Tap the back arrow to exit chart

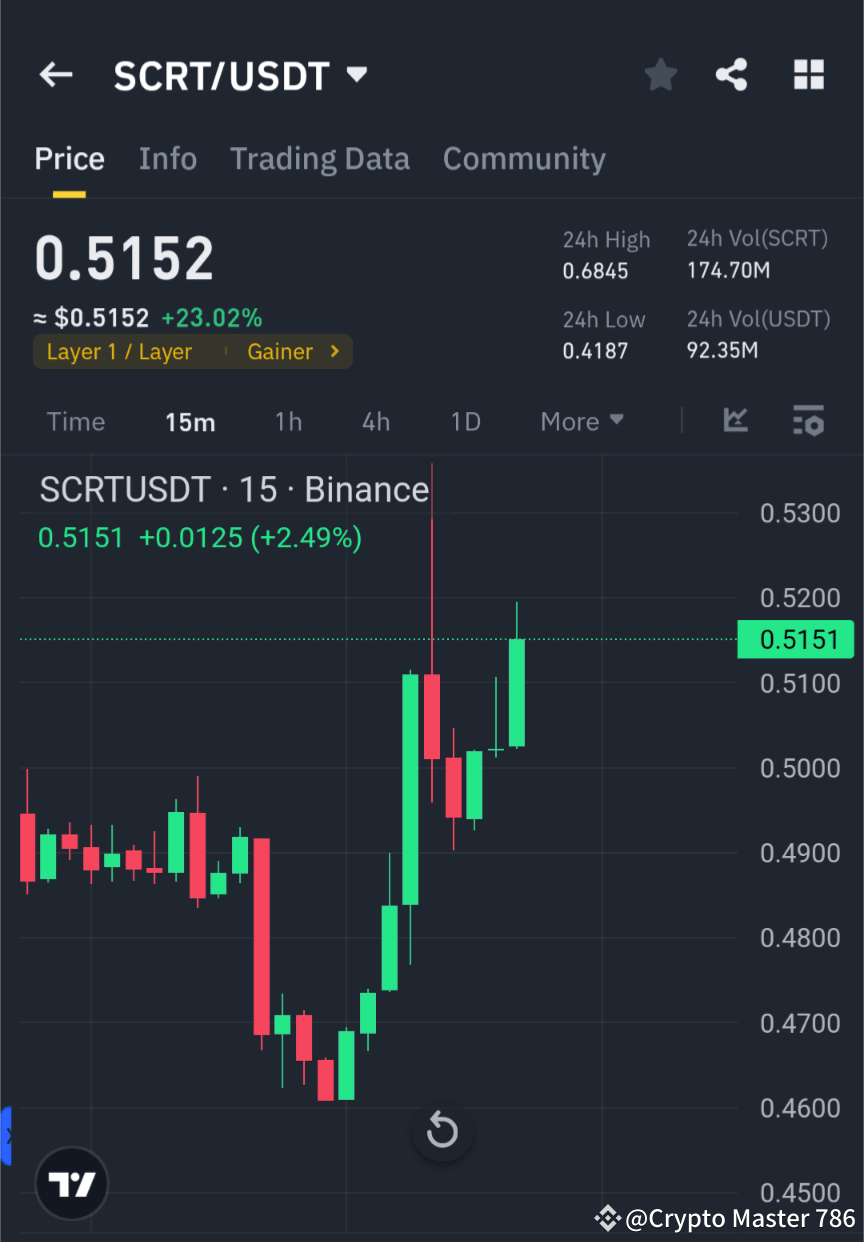coord(55,74)
